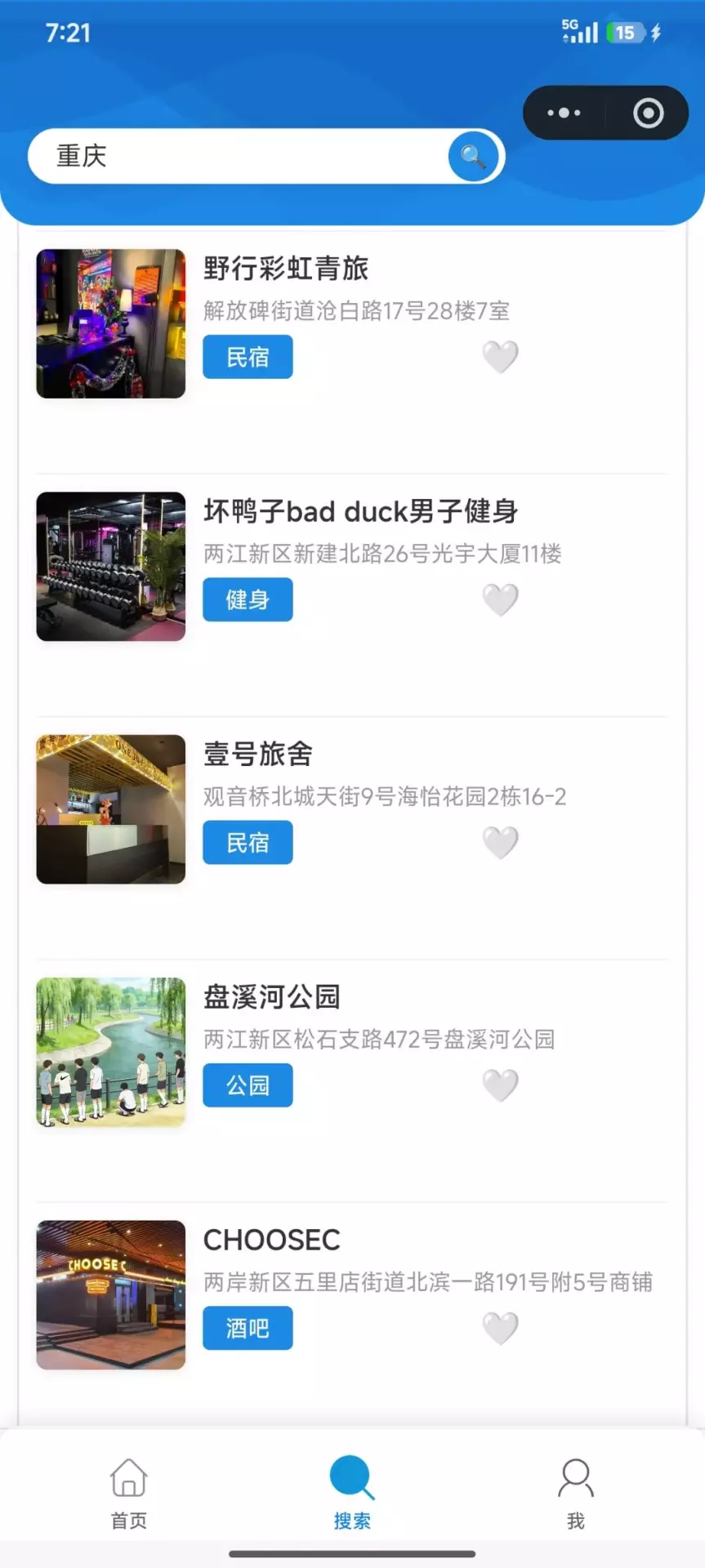Favorite 野行彩虹青旅 by tapping its heart
705x1568 pixels.
click(500, 357)
